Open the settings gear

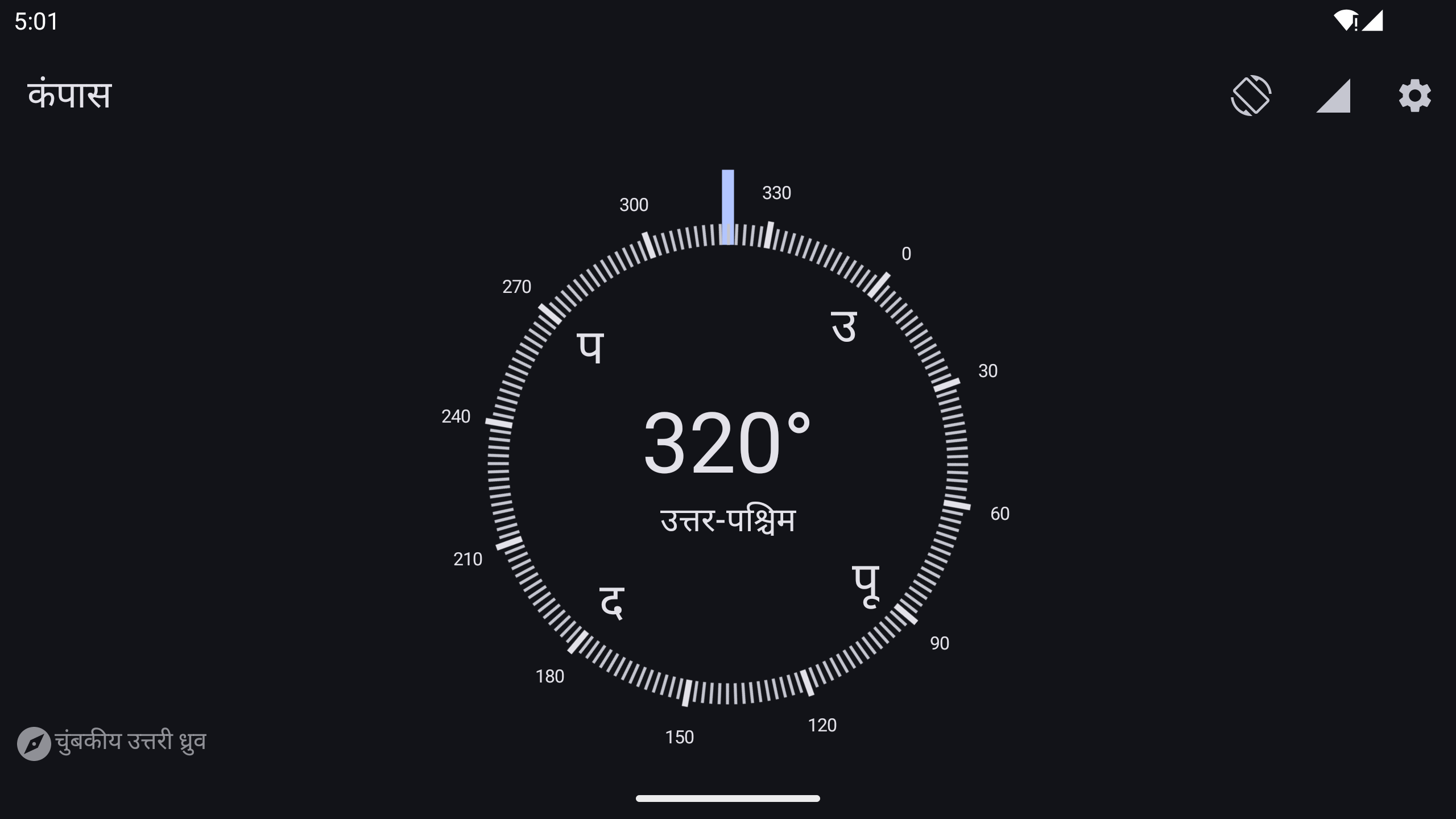coord(1414,96)
